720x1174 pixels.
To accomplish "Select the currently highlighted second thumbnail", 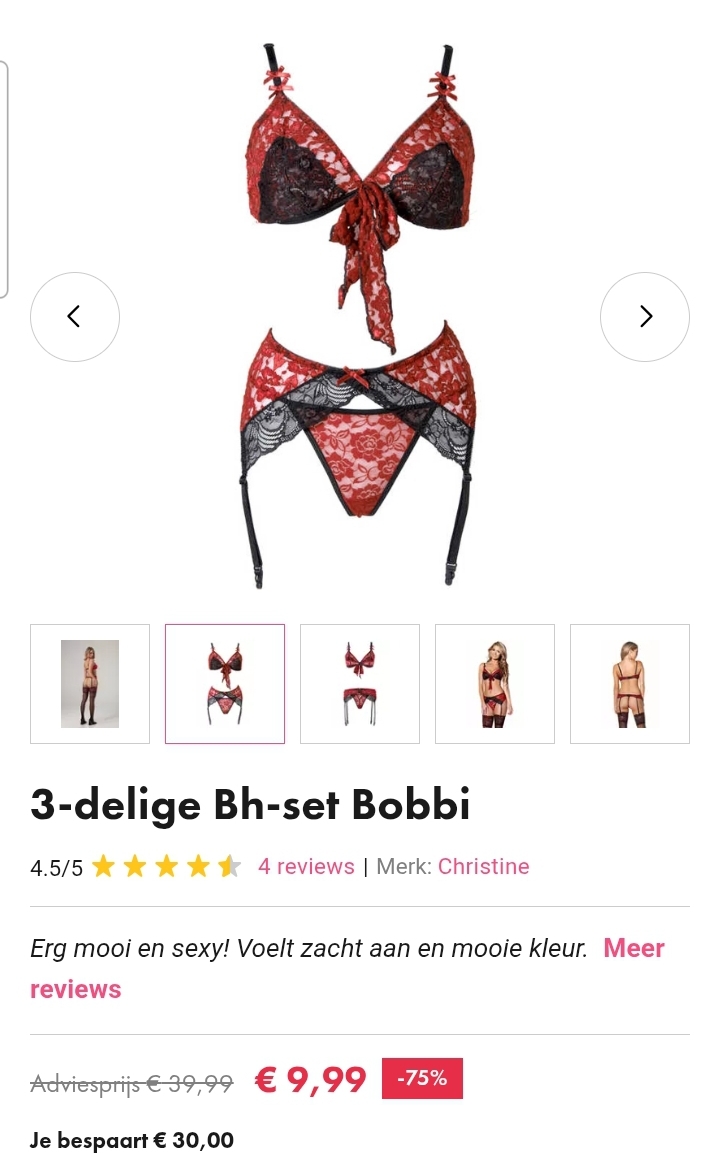I will click(x=224, y=683).
